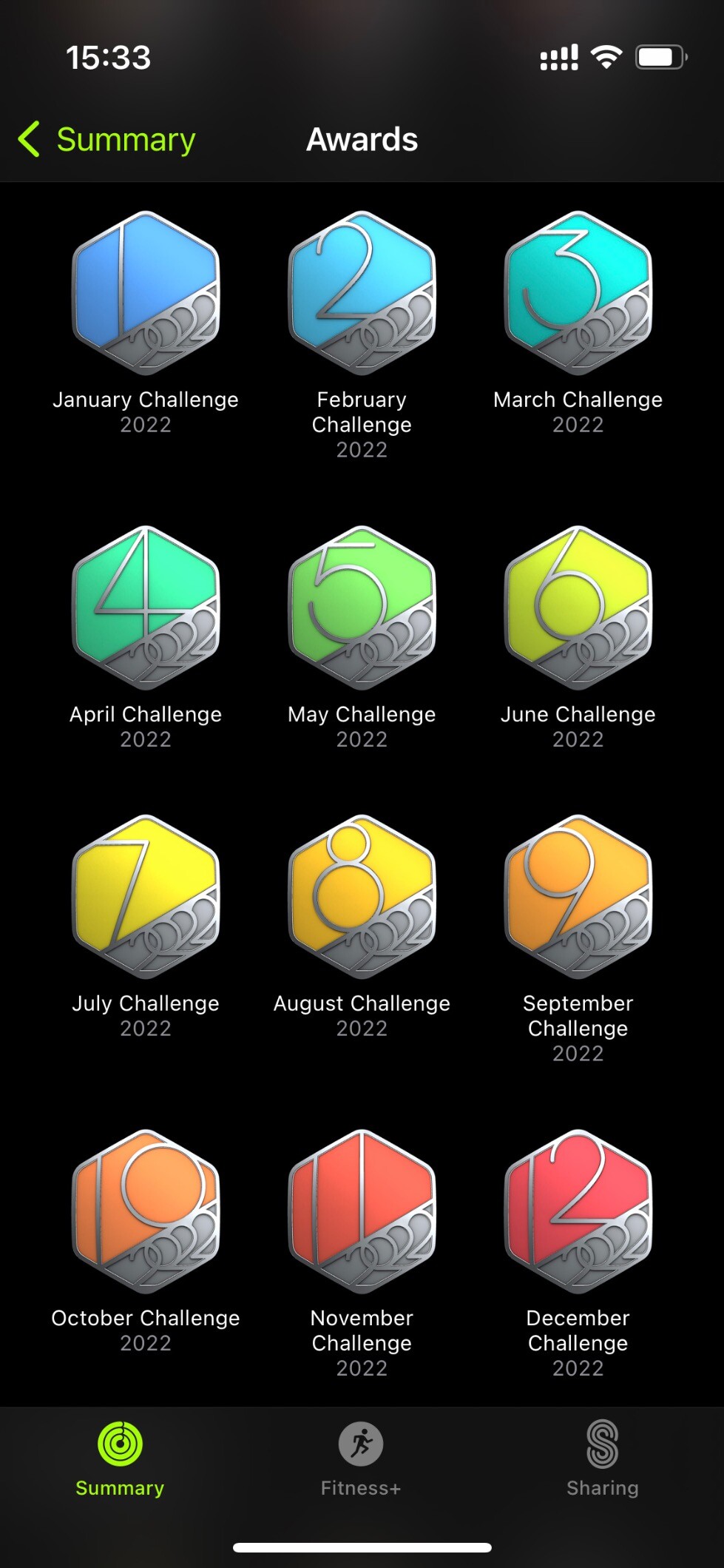Screen dimensions: 724x1568
Task: View the February Challenge 2022 badge
Action: [362, 293]
